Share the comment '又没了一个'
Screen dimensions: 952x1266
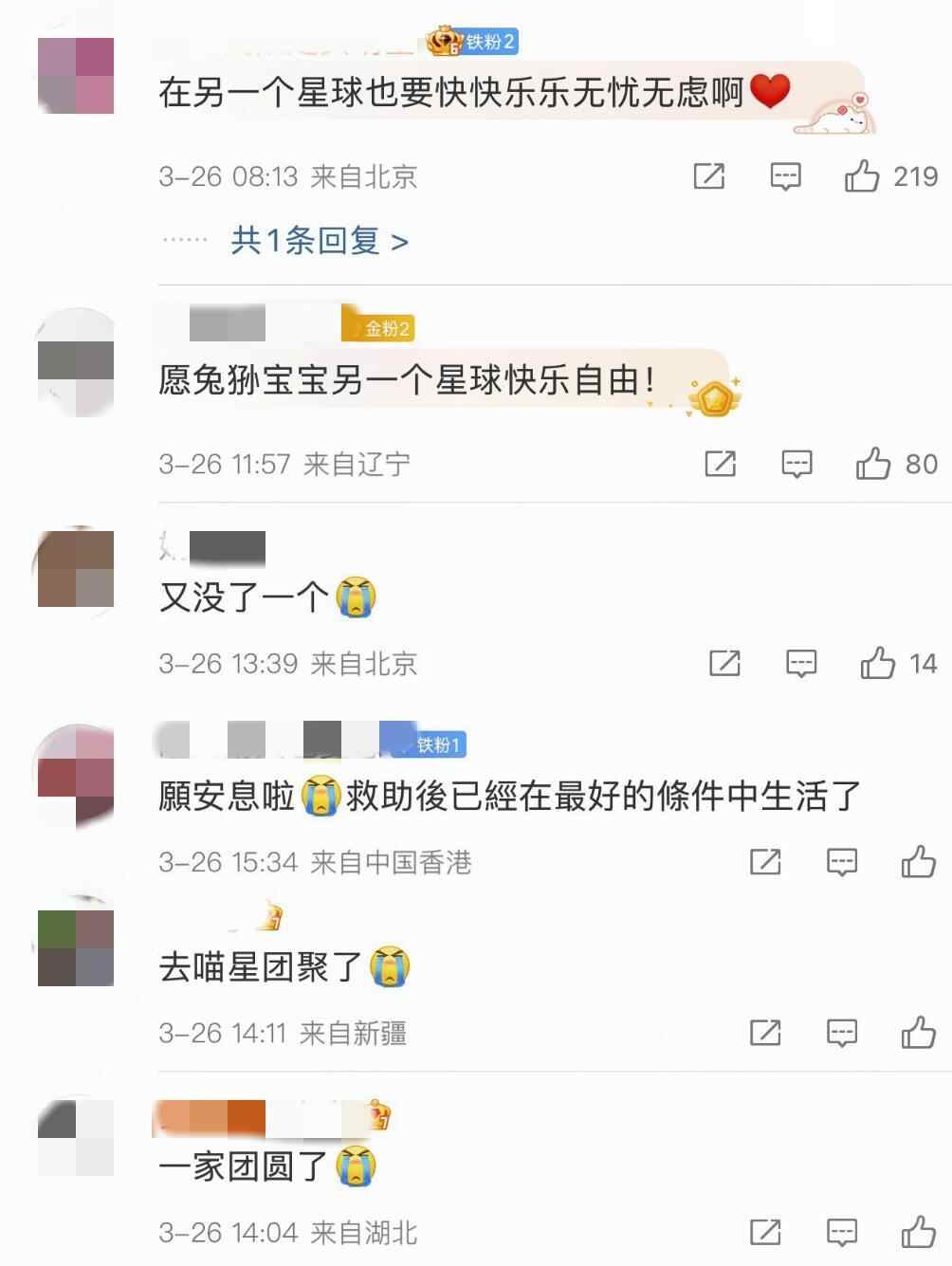725,663
